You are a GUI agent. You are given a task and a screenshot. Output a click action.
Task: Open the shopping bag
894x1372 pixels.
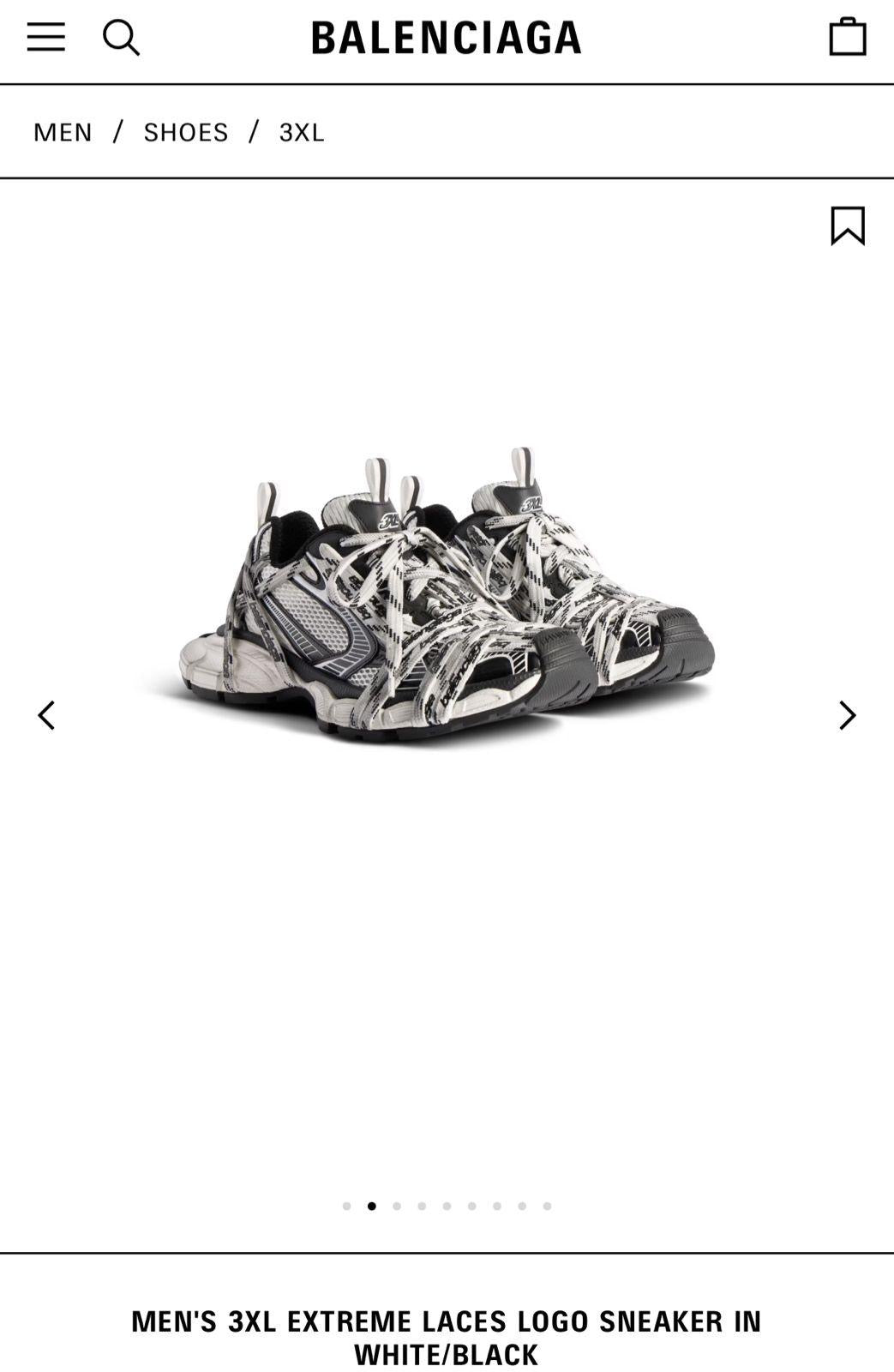tap(847, 37)
